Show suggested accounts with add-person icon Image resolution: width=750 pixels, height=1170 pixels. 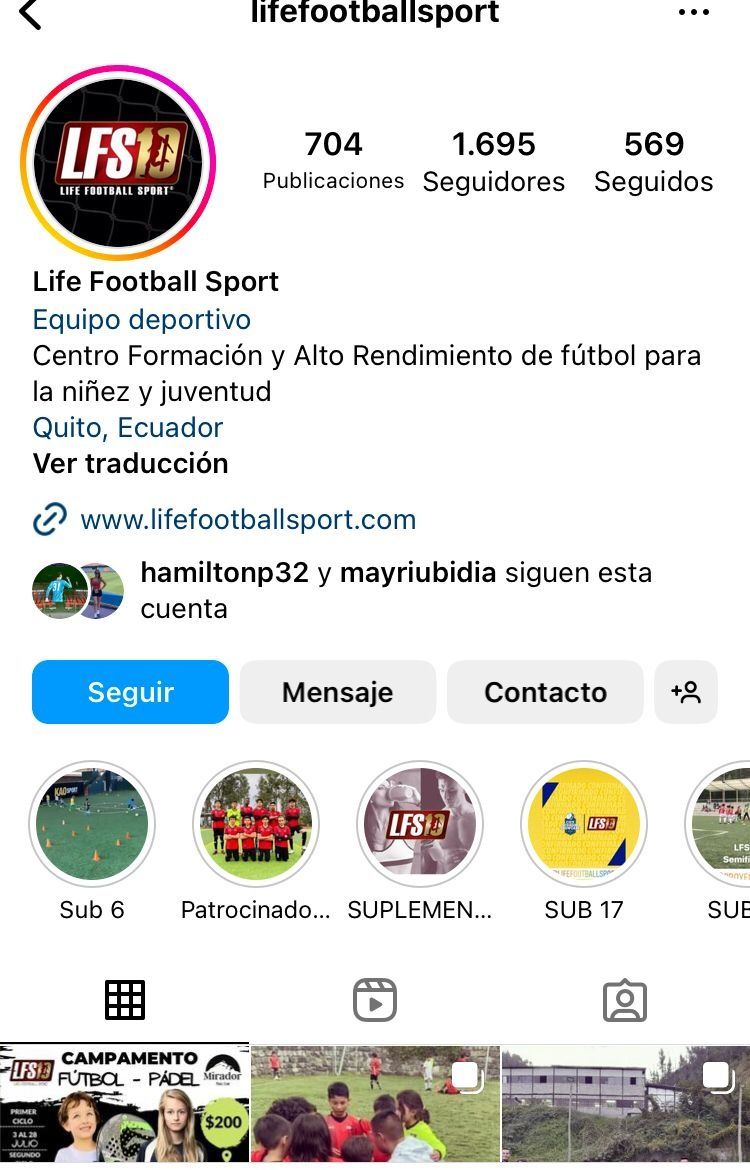tap(686, 692)
